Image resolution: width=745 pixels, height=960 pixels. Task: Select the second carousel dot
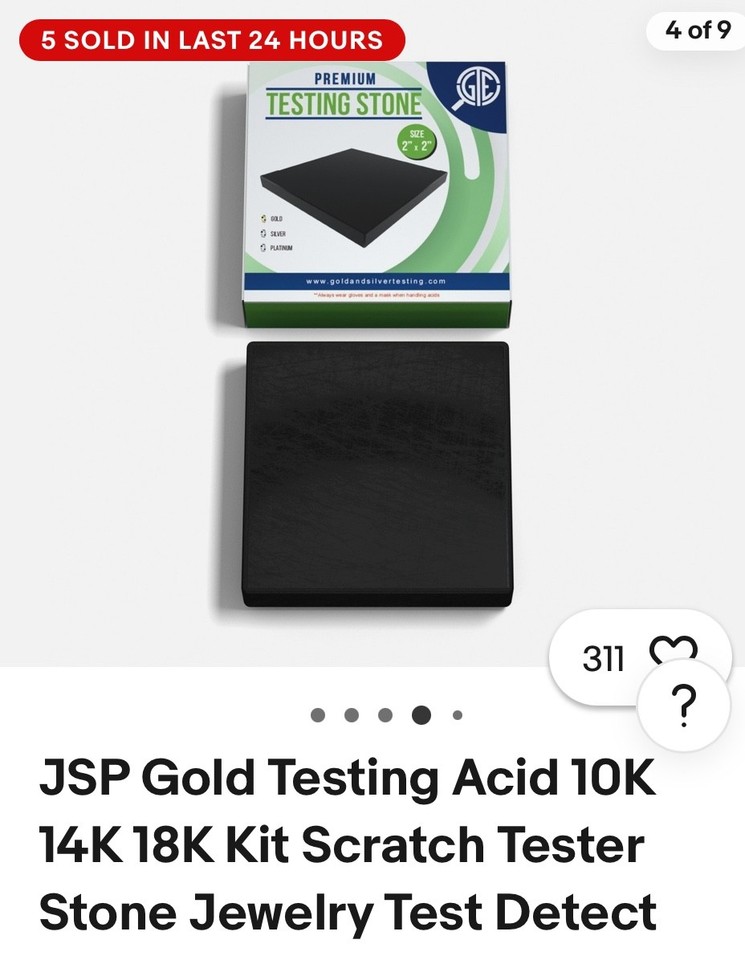353,714
